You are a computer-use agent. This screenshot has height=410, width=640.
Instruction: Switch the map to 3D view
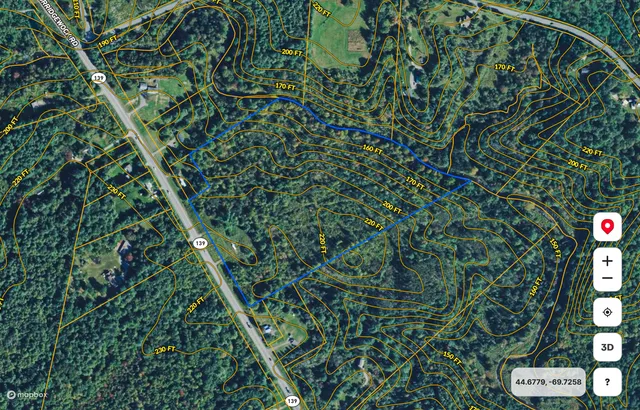coord(607,347)
